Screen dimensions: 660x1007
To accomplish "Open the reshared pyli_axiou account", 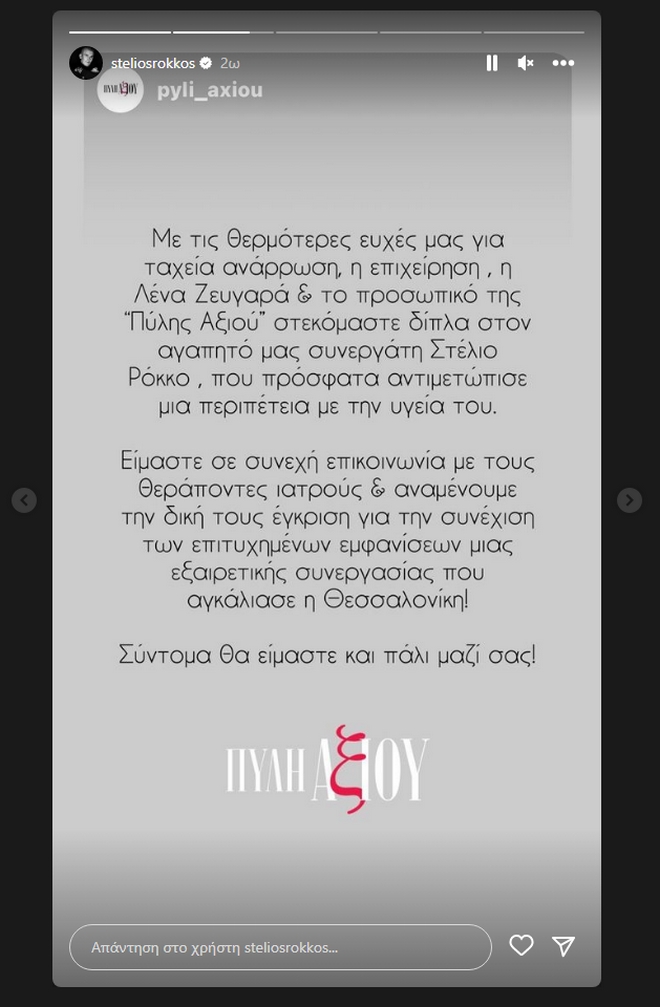I will [196, 90].
